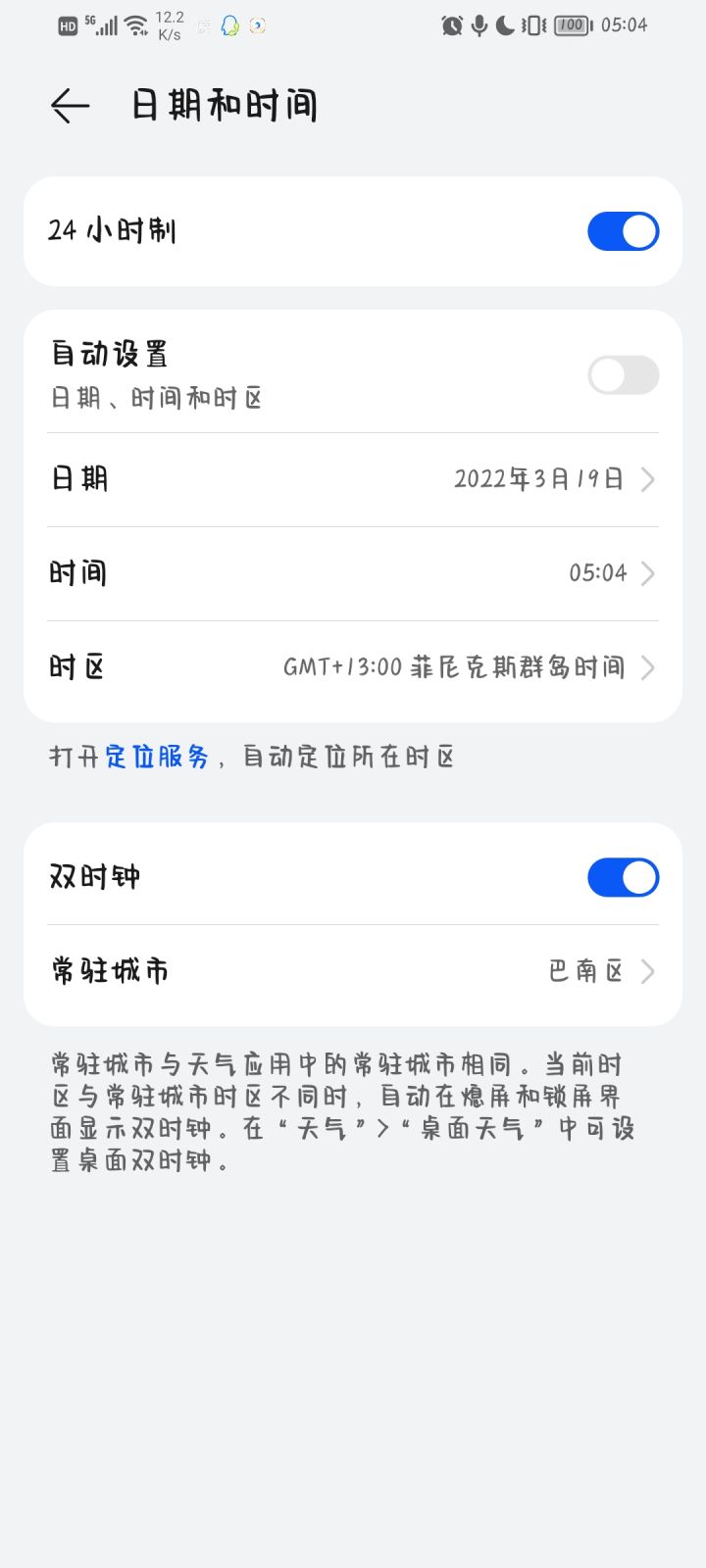706x1568 pixels.
Task: Tap the QQ notification icon in the status bar
Action: click(x=228, y=24)
